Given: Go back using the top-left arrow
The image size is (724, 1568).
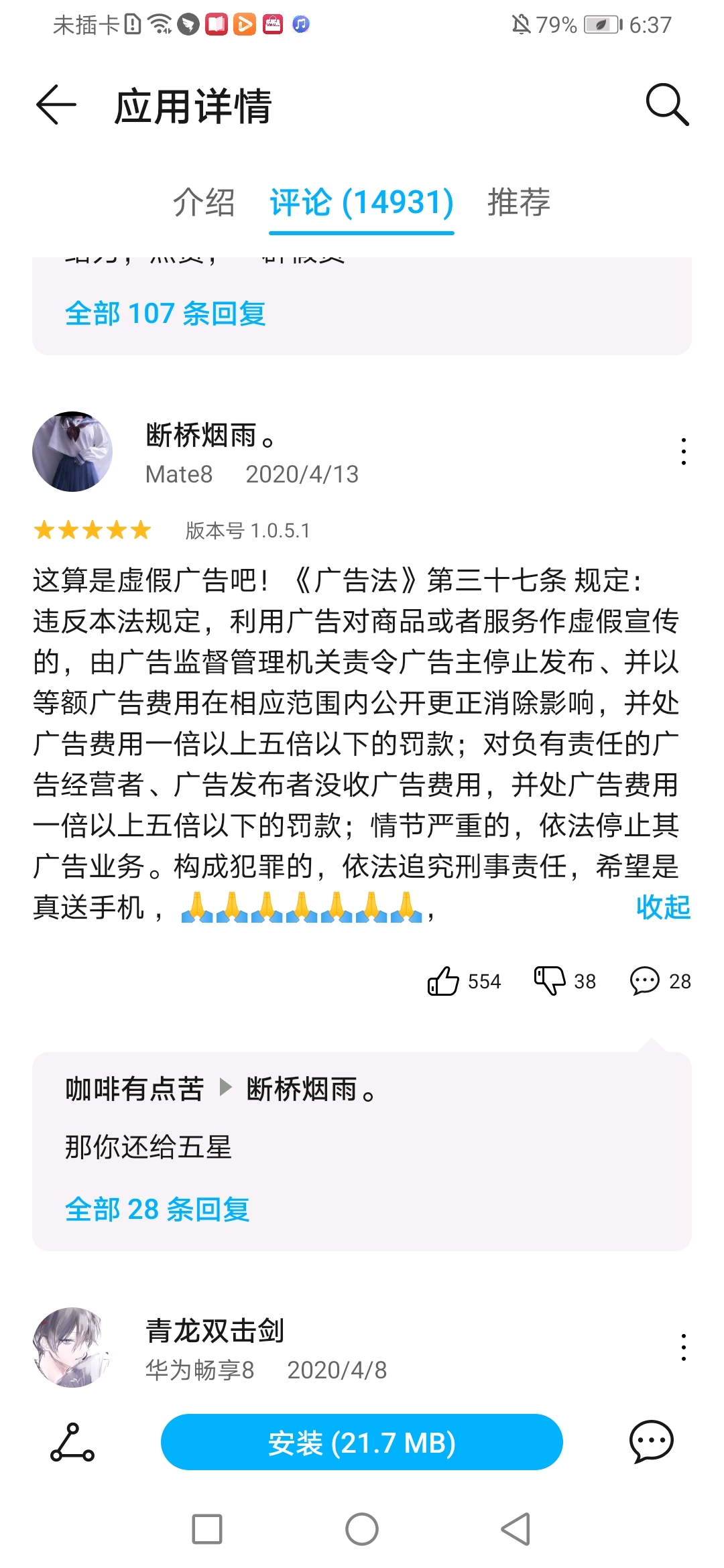Looking at the screenshot, I should 56,105.
